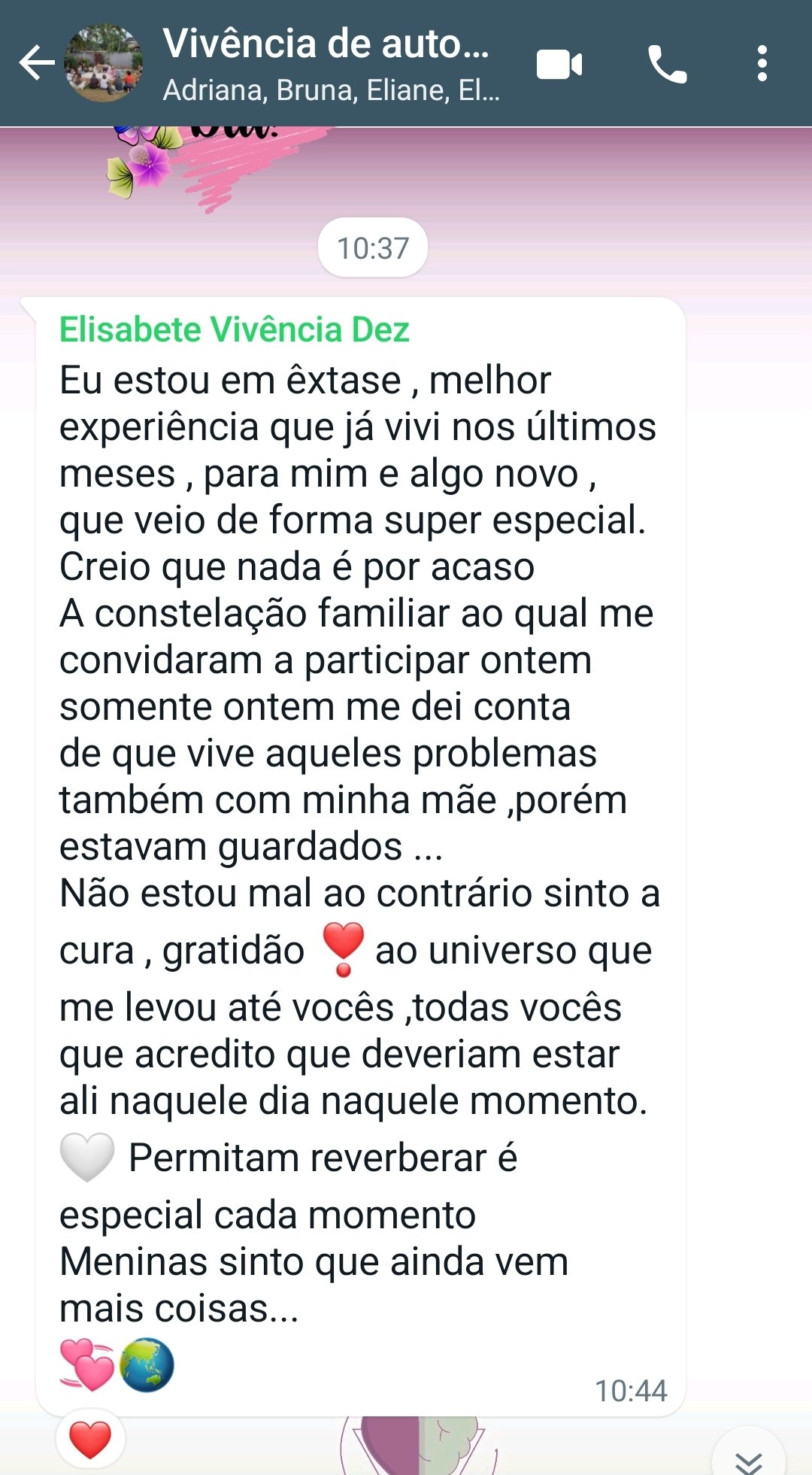Open Elisabete Vivência Dez's contact name
Screen dimensions: 812x1475
point(234,330)
